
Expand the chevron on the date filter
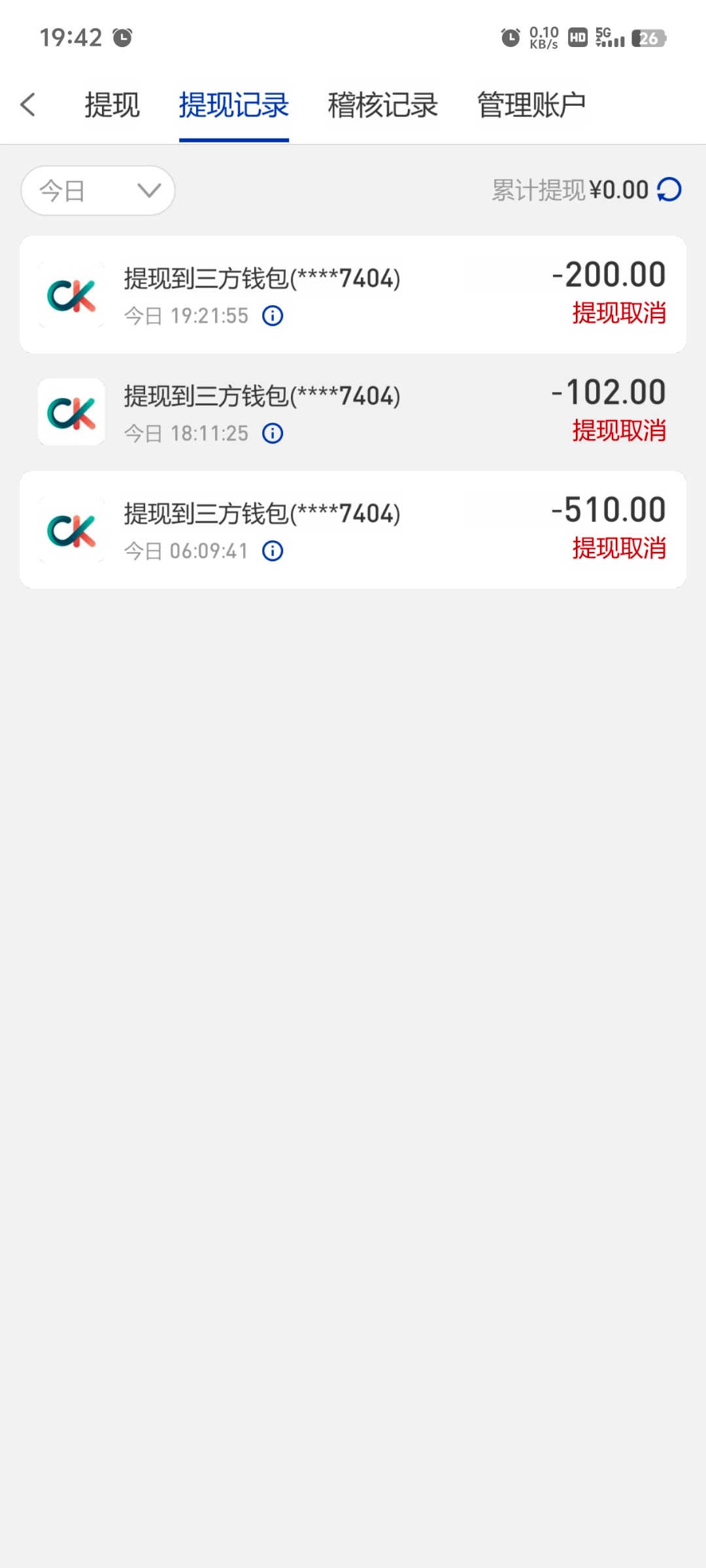[x=149, y=190]
